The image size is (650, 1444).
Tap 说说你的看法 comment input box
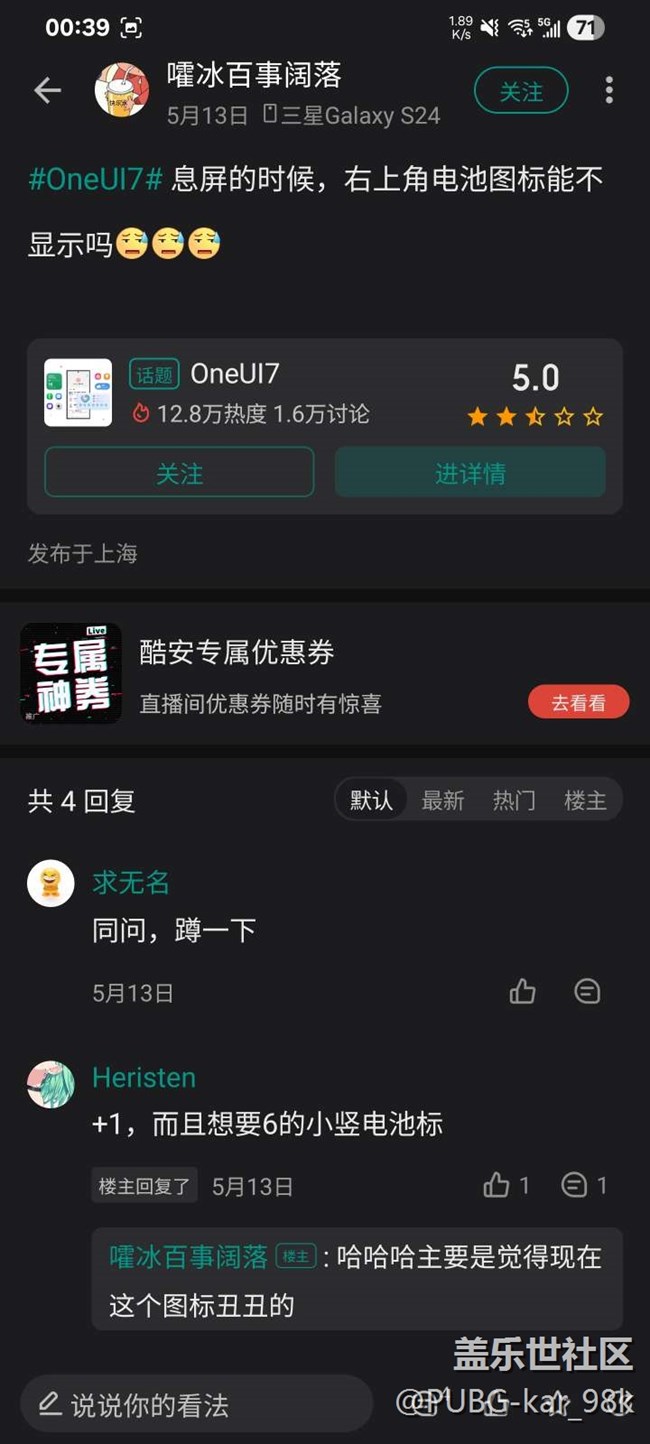click(197, 1404)
